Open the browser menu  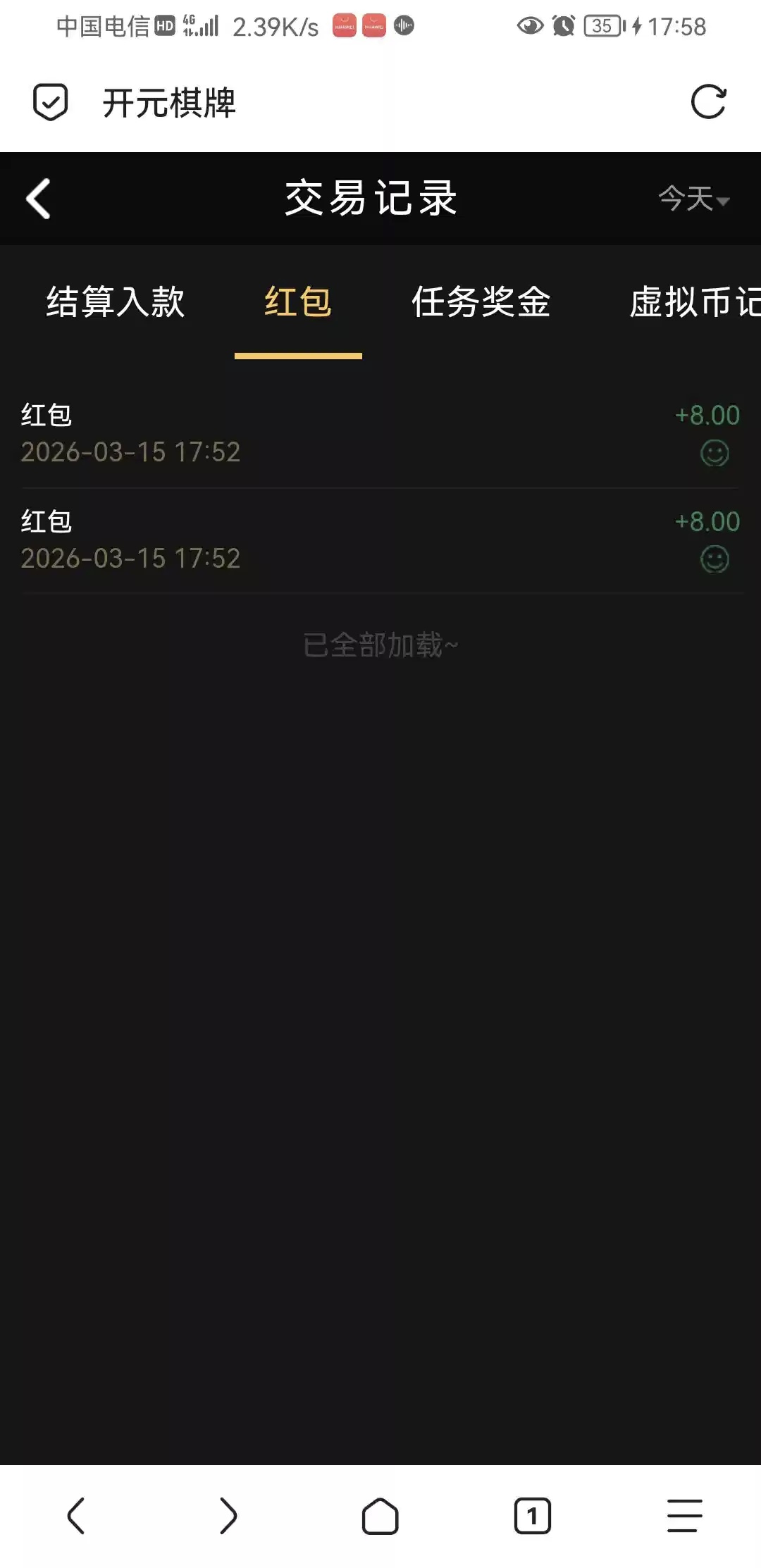point(685,1515)
